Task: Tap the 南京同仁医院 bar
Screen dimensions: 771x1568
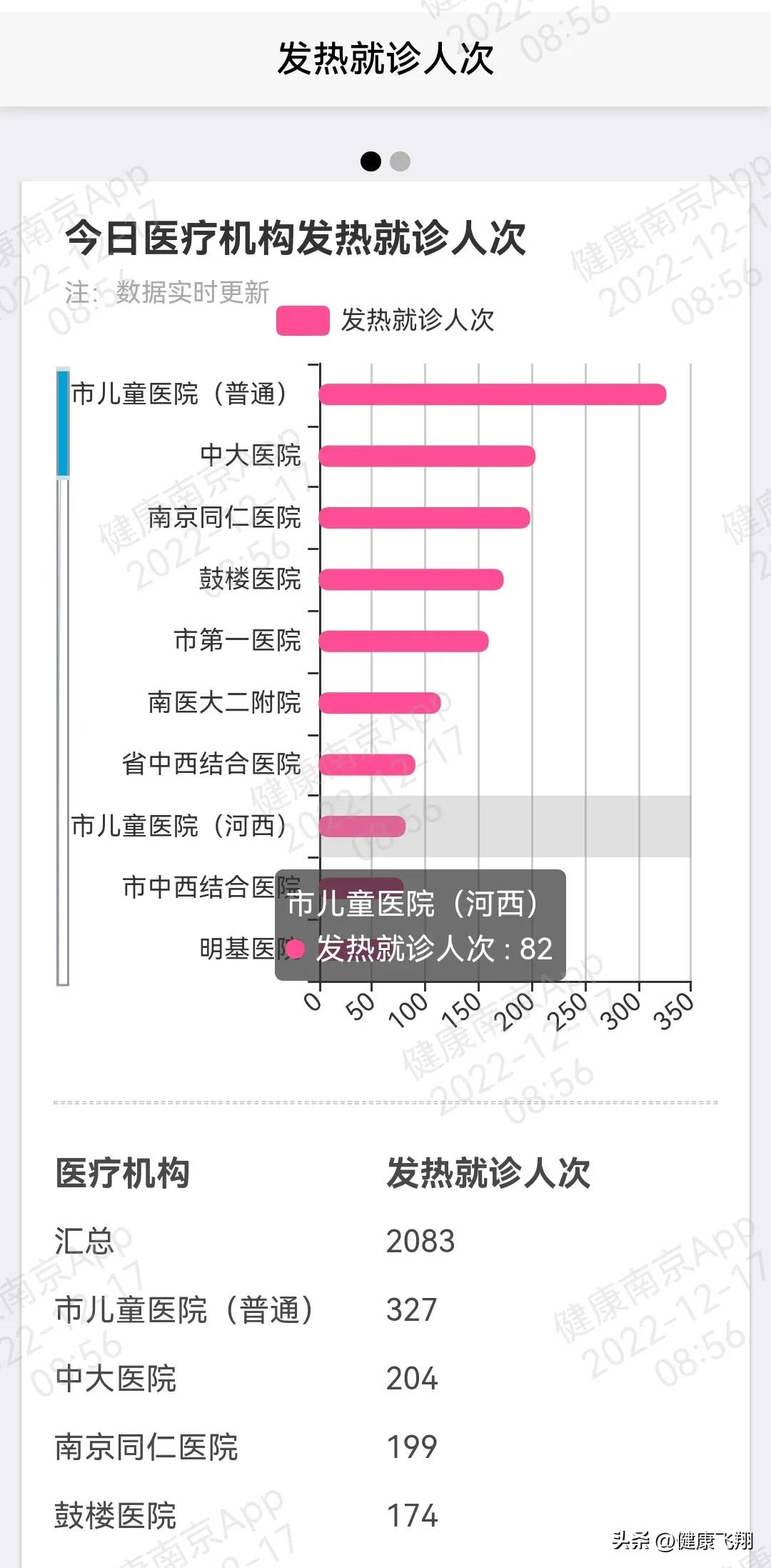Action: pos(424,519)
